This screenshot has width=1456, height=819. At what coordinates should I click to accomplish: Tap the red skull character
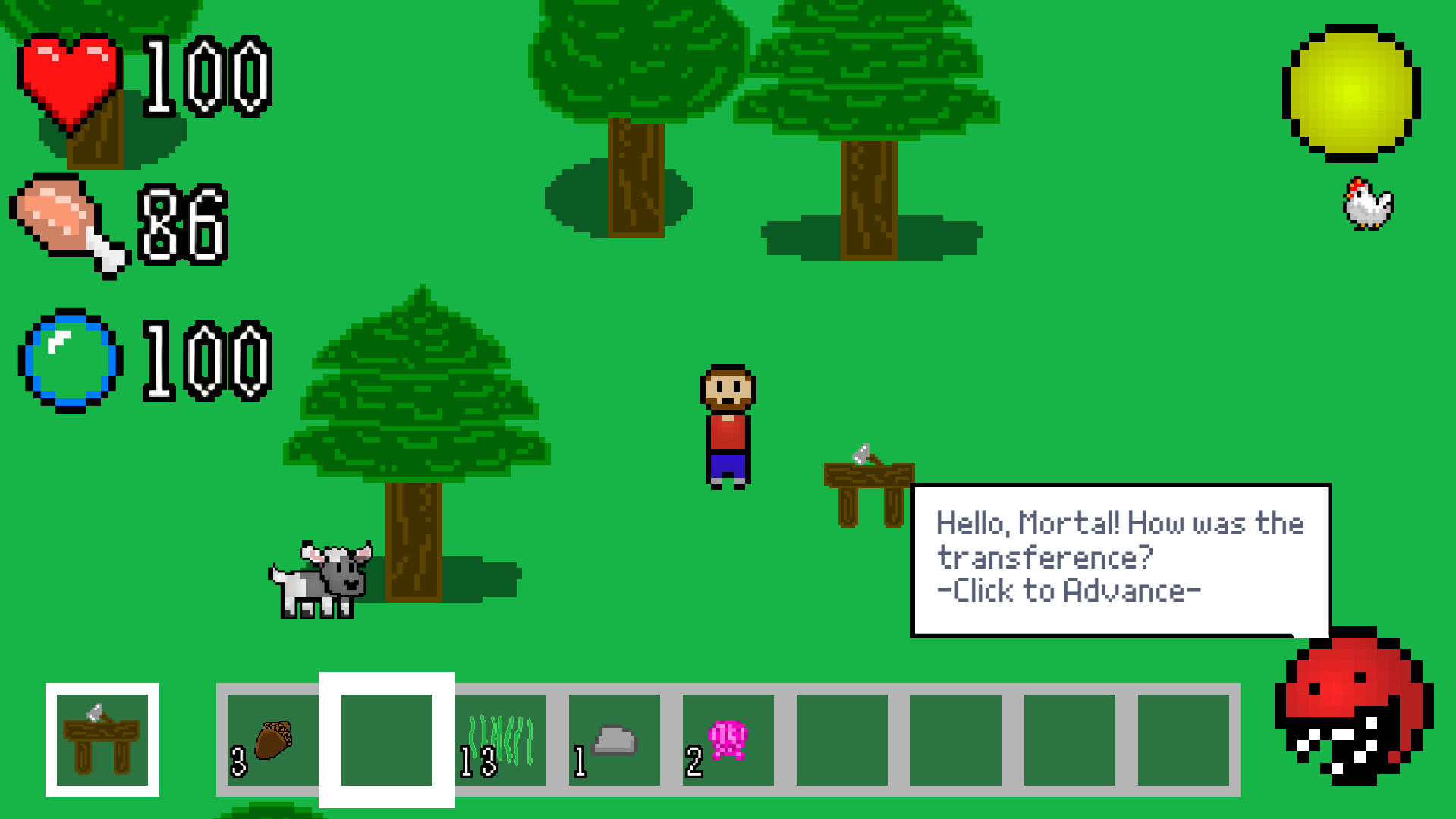tap(1353, 707)
